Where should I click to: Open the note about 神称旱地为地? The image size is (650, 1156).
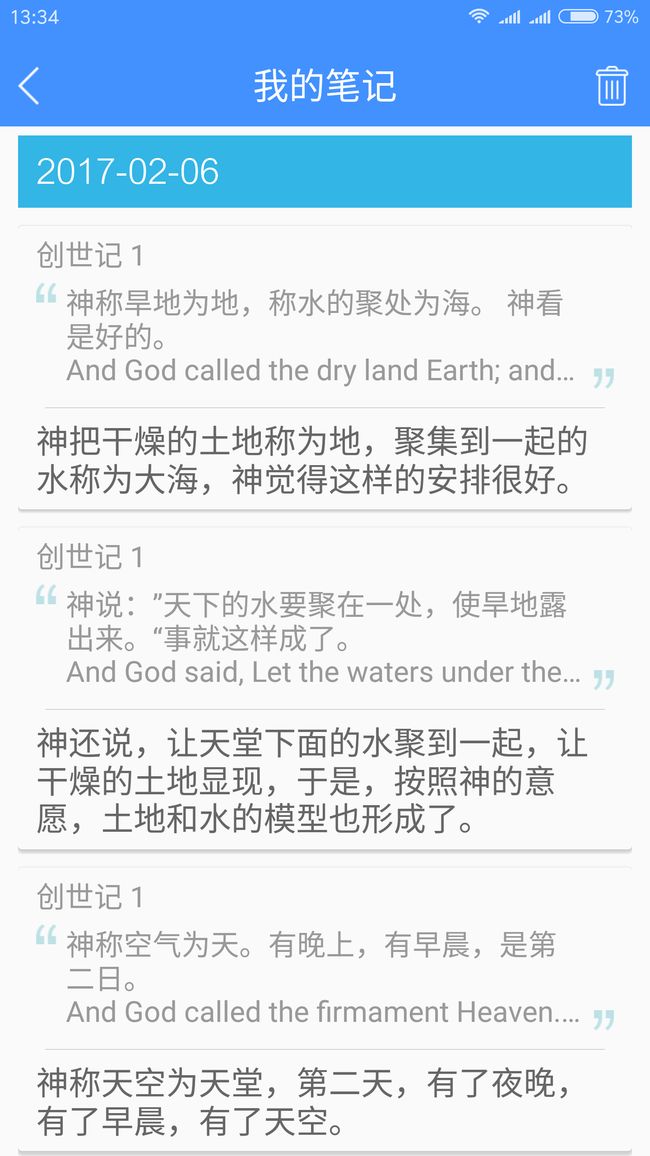click(x=324, y=368)
